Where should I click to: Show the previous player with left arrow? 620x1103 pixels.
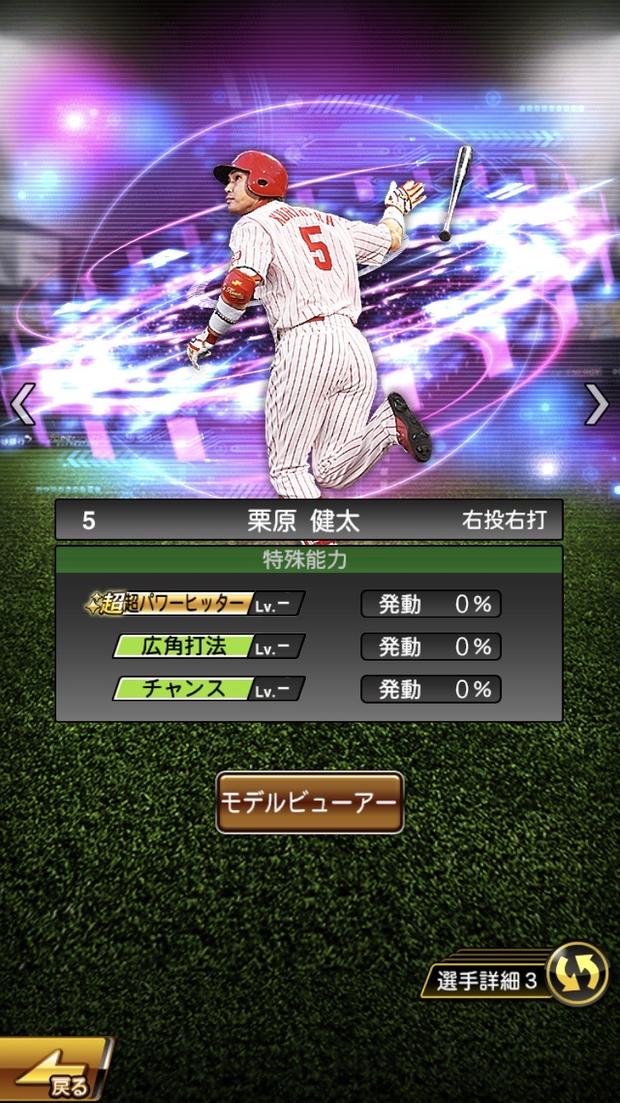tap(22, 404)
